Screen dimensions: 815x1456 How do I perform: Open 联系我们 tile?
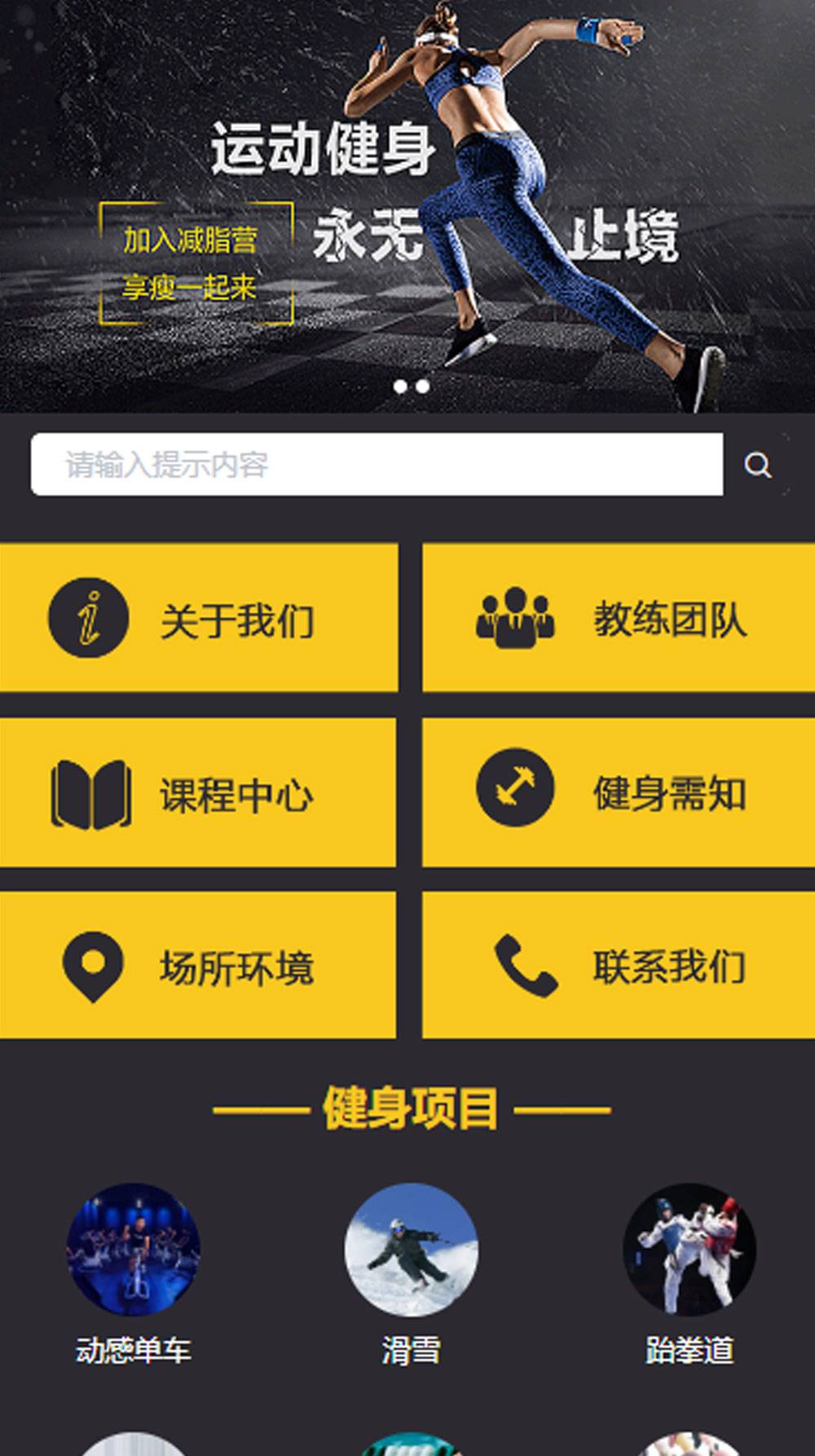(x=618, y=965)
